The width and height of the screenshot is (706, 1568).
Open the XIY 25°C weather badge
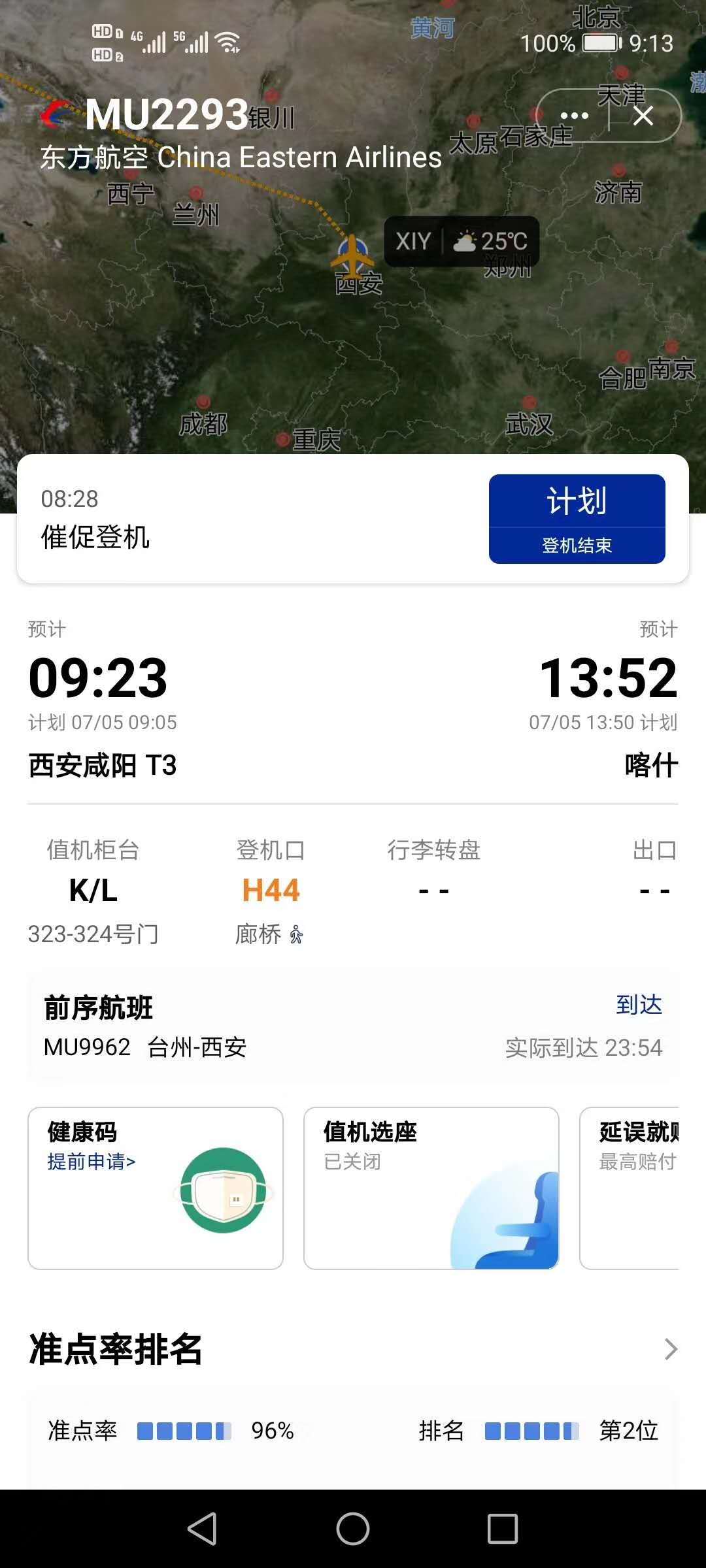click(x=462, y=241)
